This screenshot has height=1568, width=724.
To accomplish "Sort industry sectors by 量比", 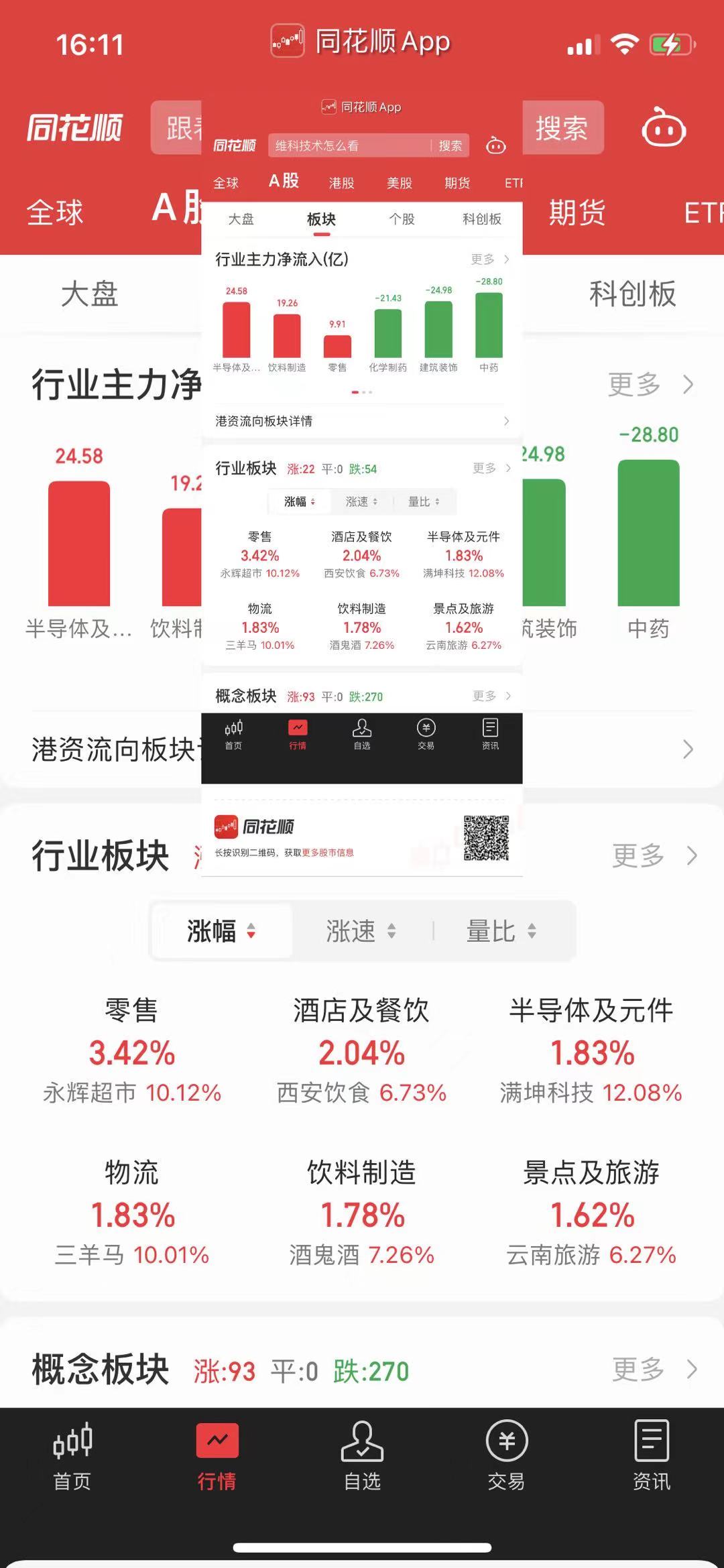I will pyautogui.click(x=501, y=931).
